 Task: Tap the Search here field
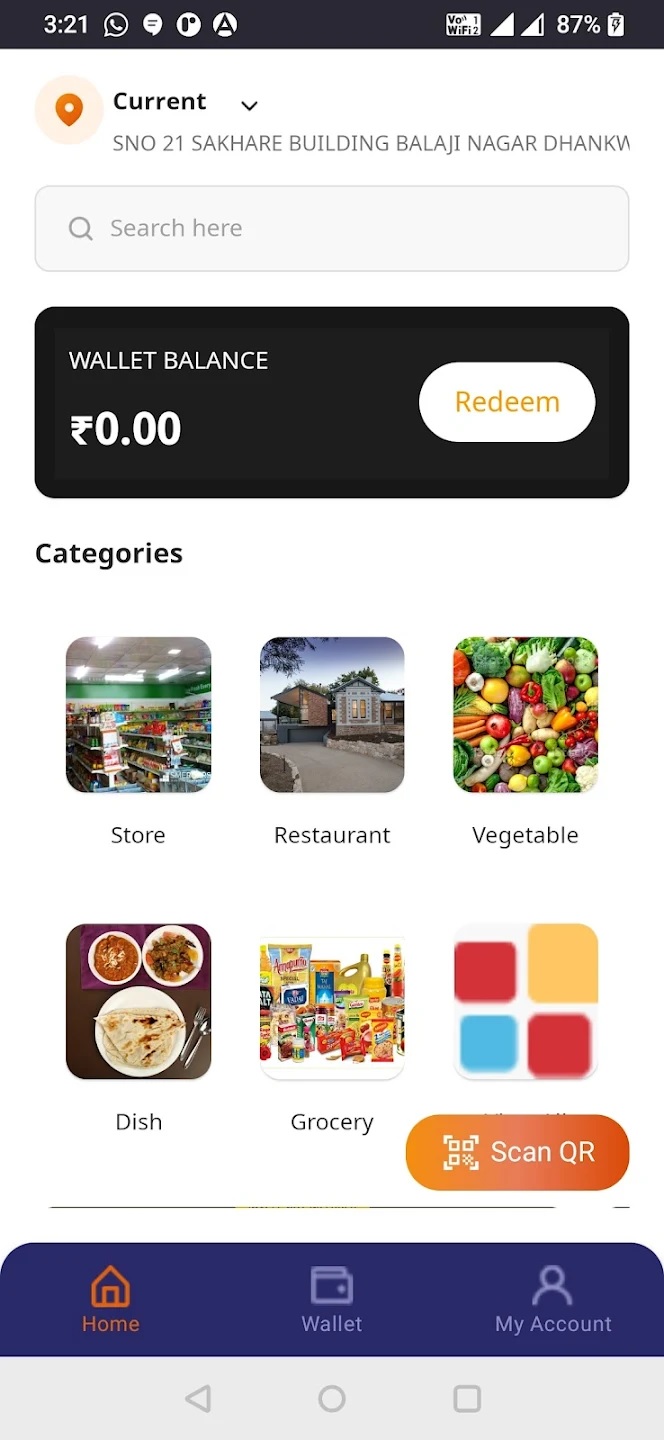point(332,228)
